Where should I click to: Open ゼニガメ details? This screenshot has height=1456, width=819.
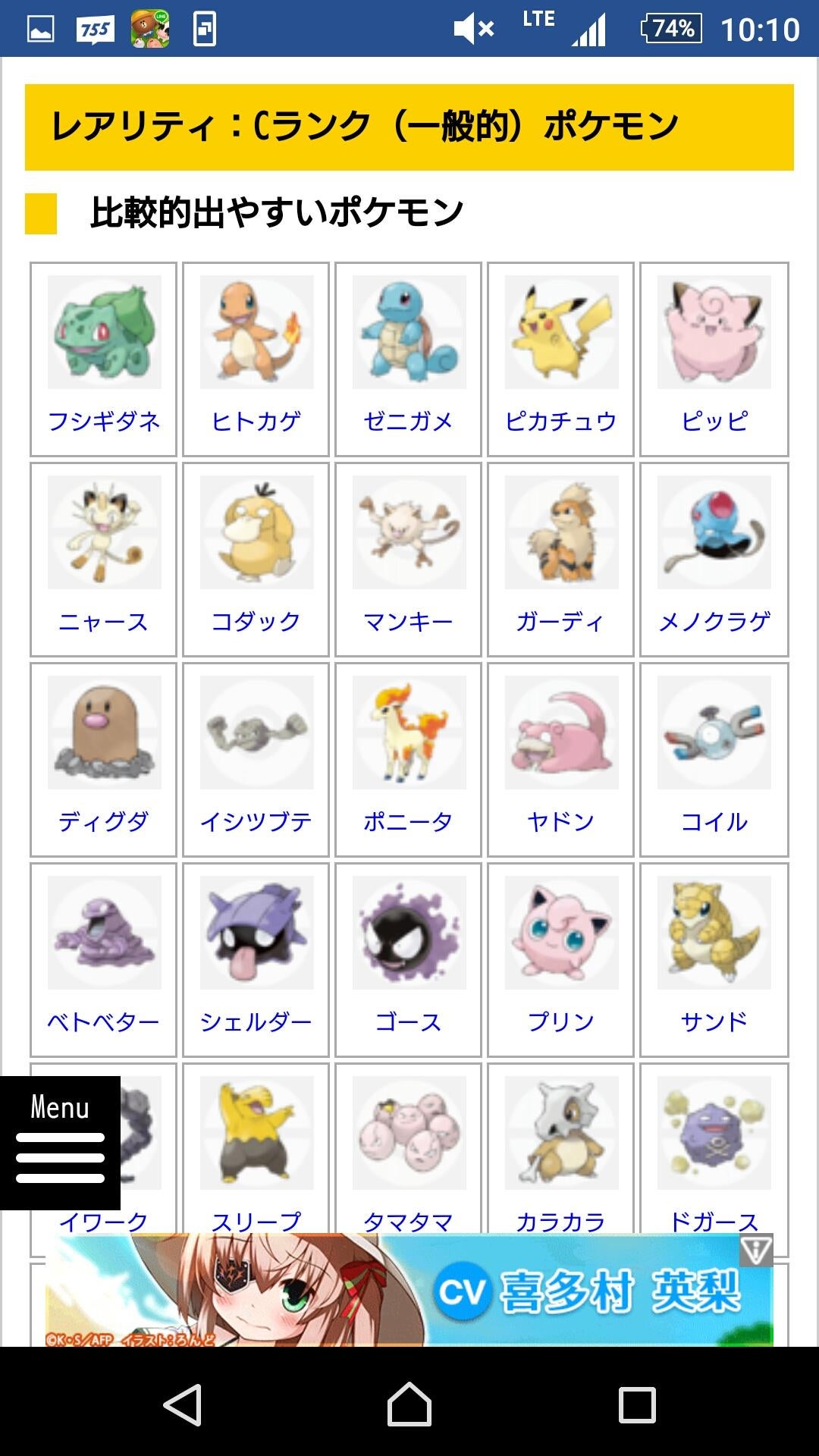pyautogui.click(x=409, y=359)
